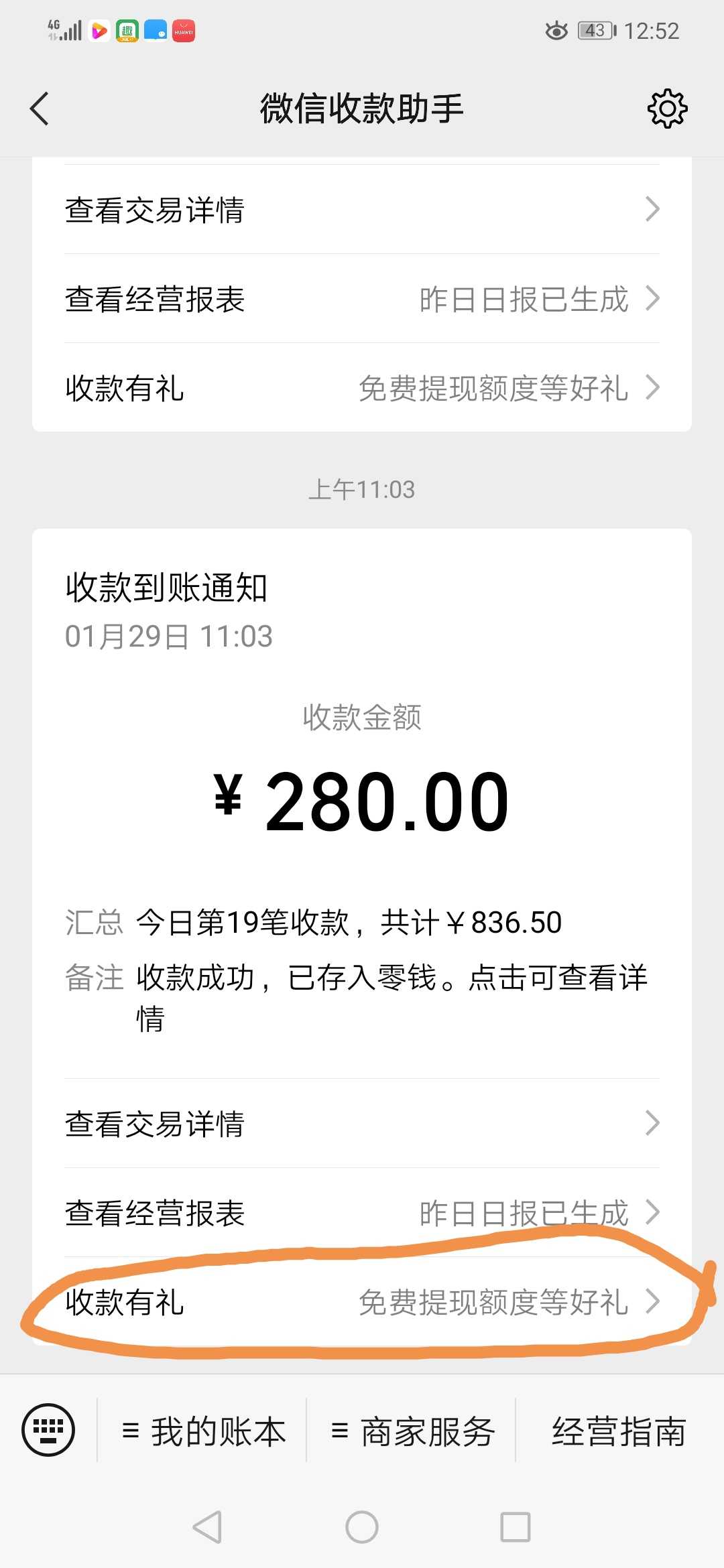Expand the 商家服务 menu
The image size is (724, 1568).
412,1431
